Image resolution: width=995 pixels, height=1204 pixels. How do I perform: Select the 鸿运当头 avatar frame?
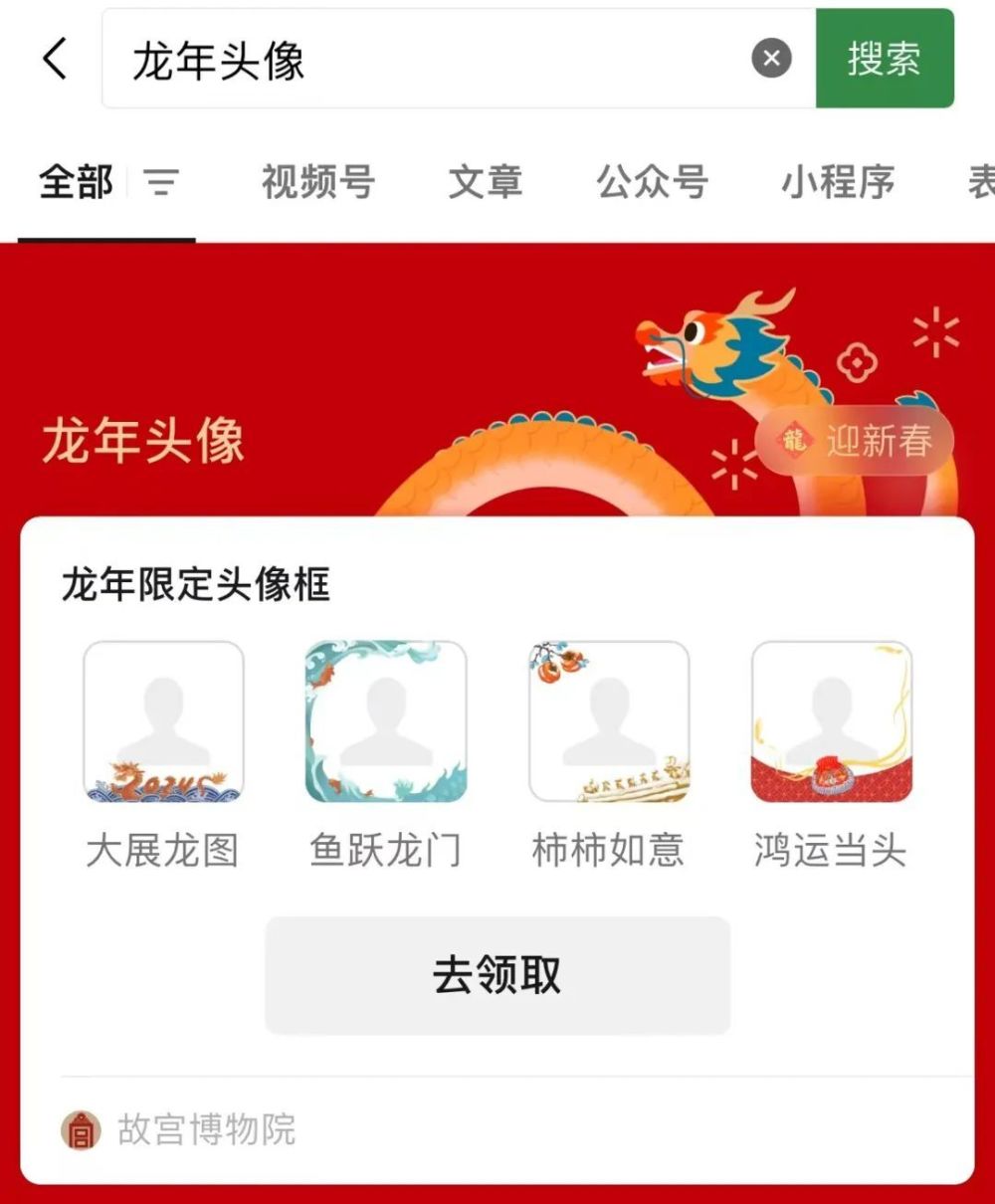[831, 721]
